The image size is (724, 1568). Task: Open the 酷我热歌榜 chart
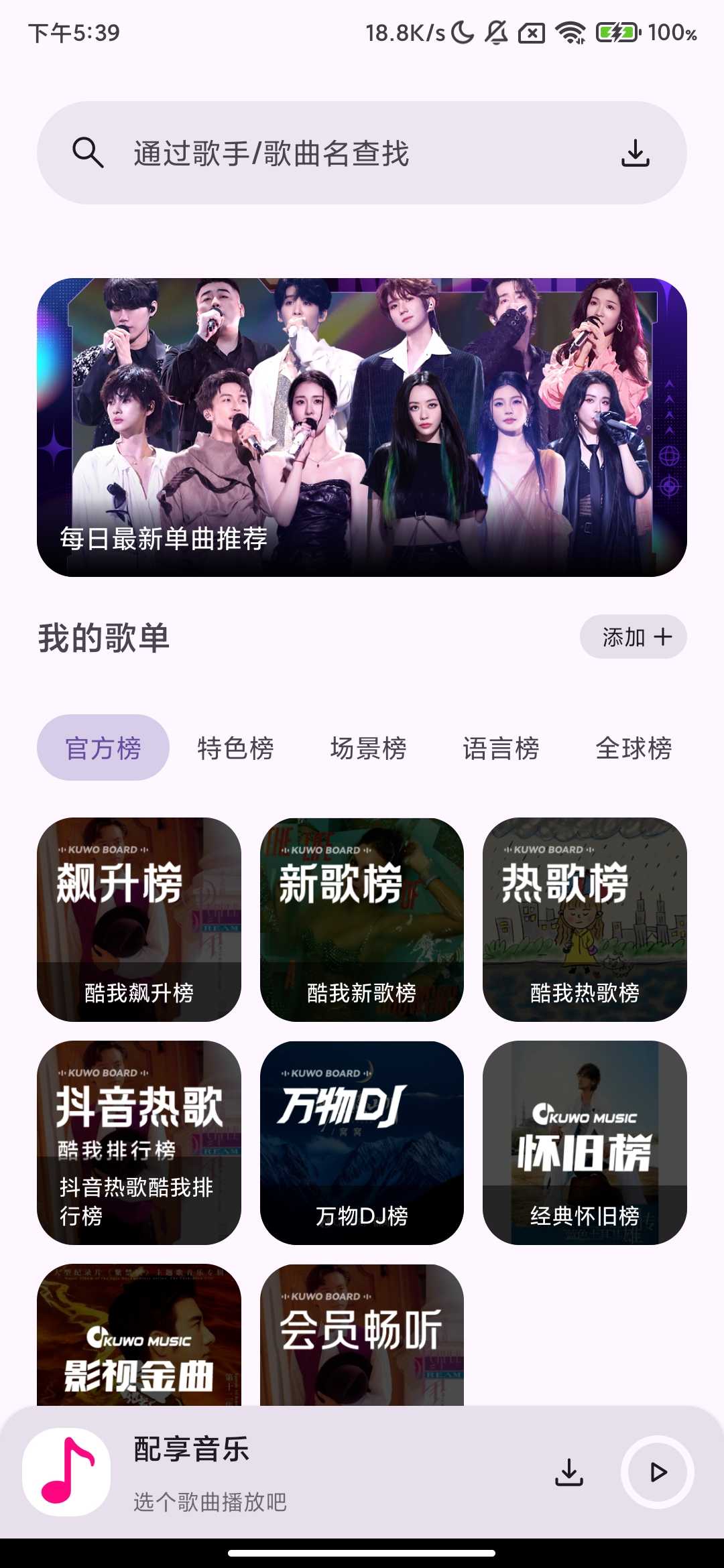click(x=585, y=919)
